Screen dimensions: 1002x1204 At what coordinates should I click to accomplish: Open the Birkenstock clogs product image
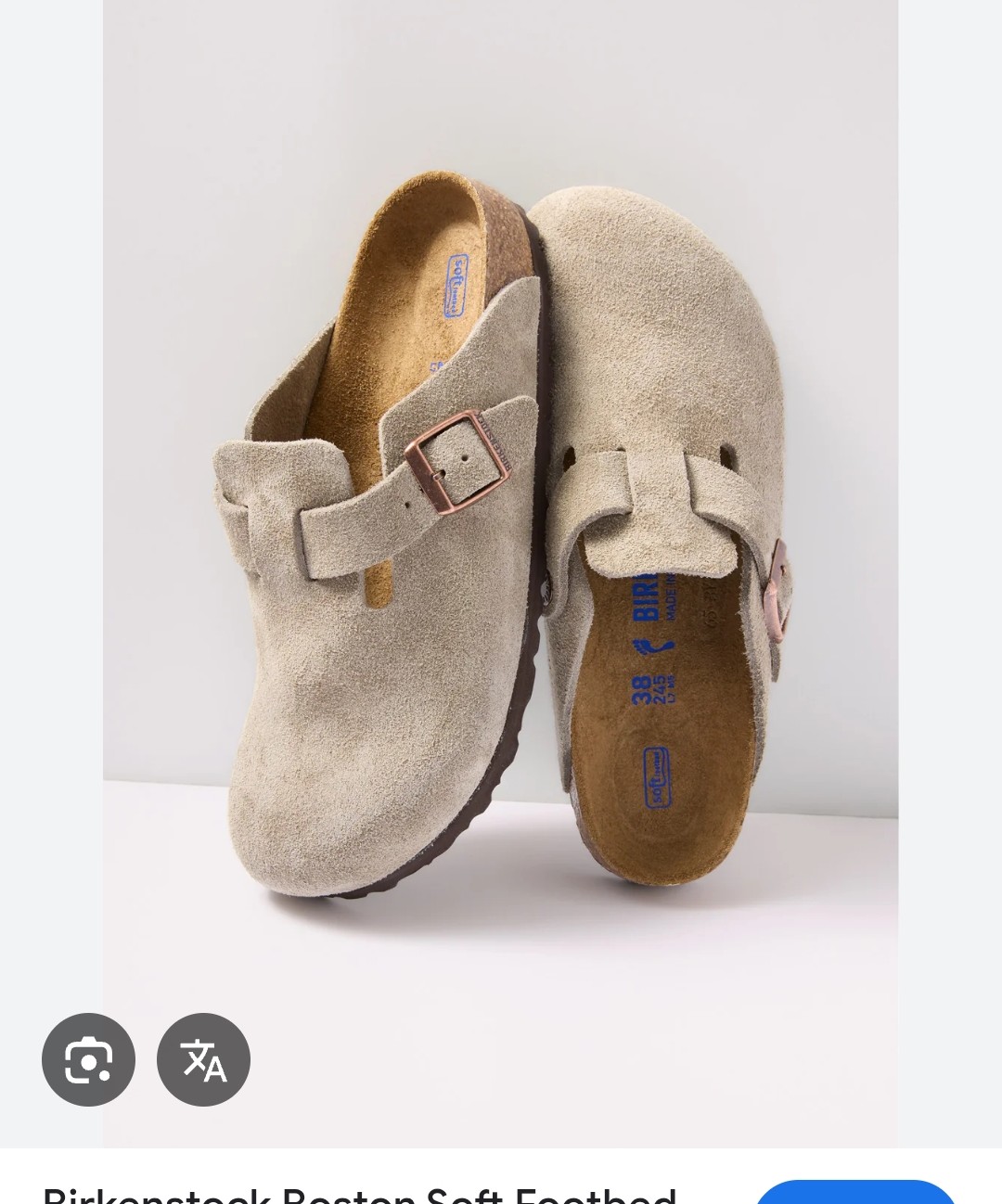(500, 538)
